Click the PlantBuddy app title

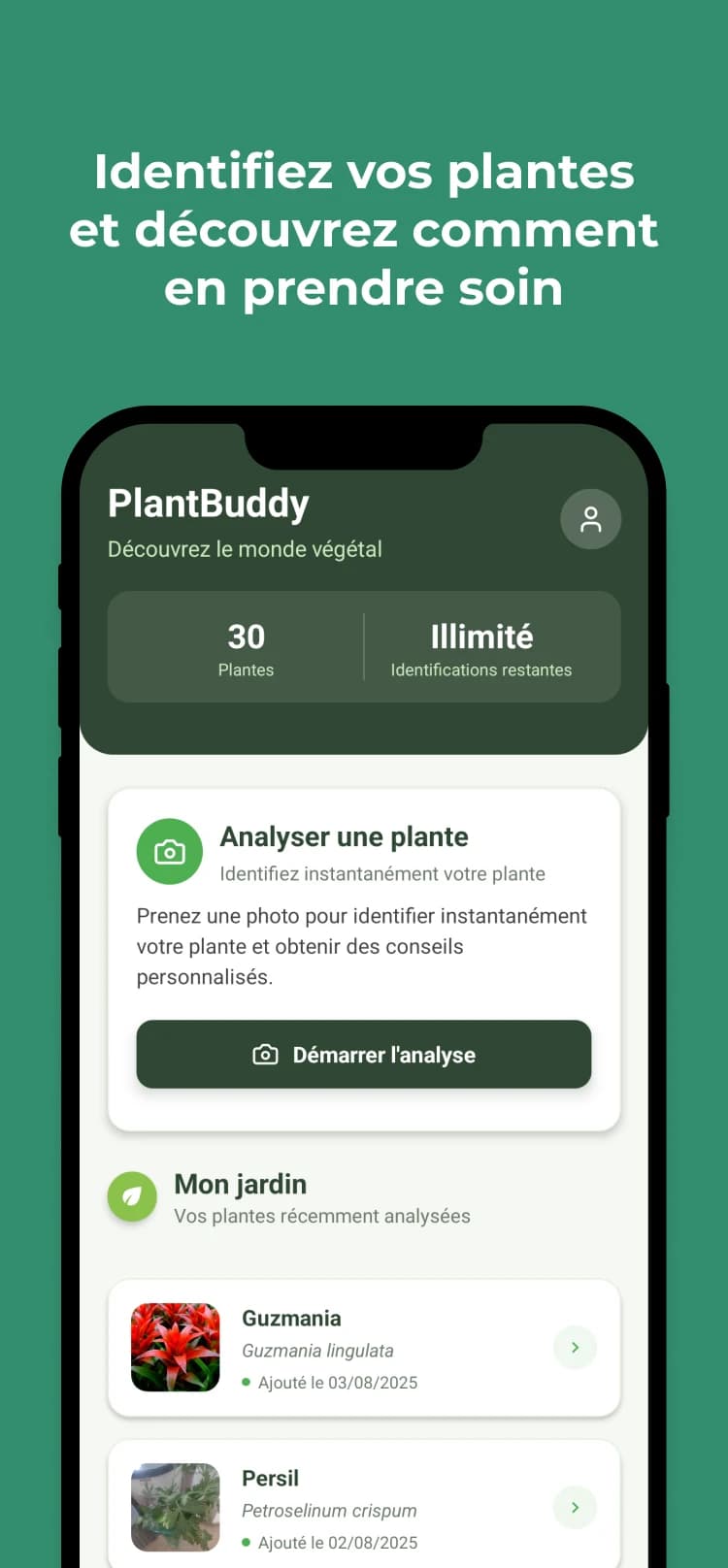tap(207, 504)
